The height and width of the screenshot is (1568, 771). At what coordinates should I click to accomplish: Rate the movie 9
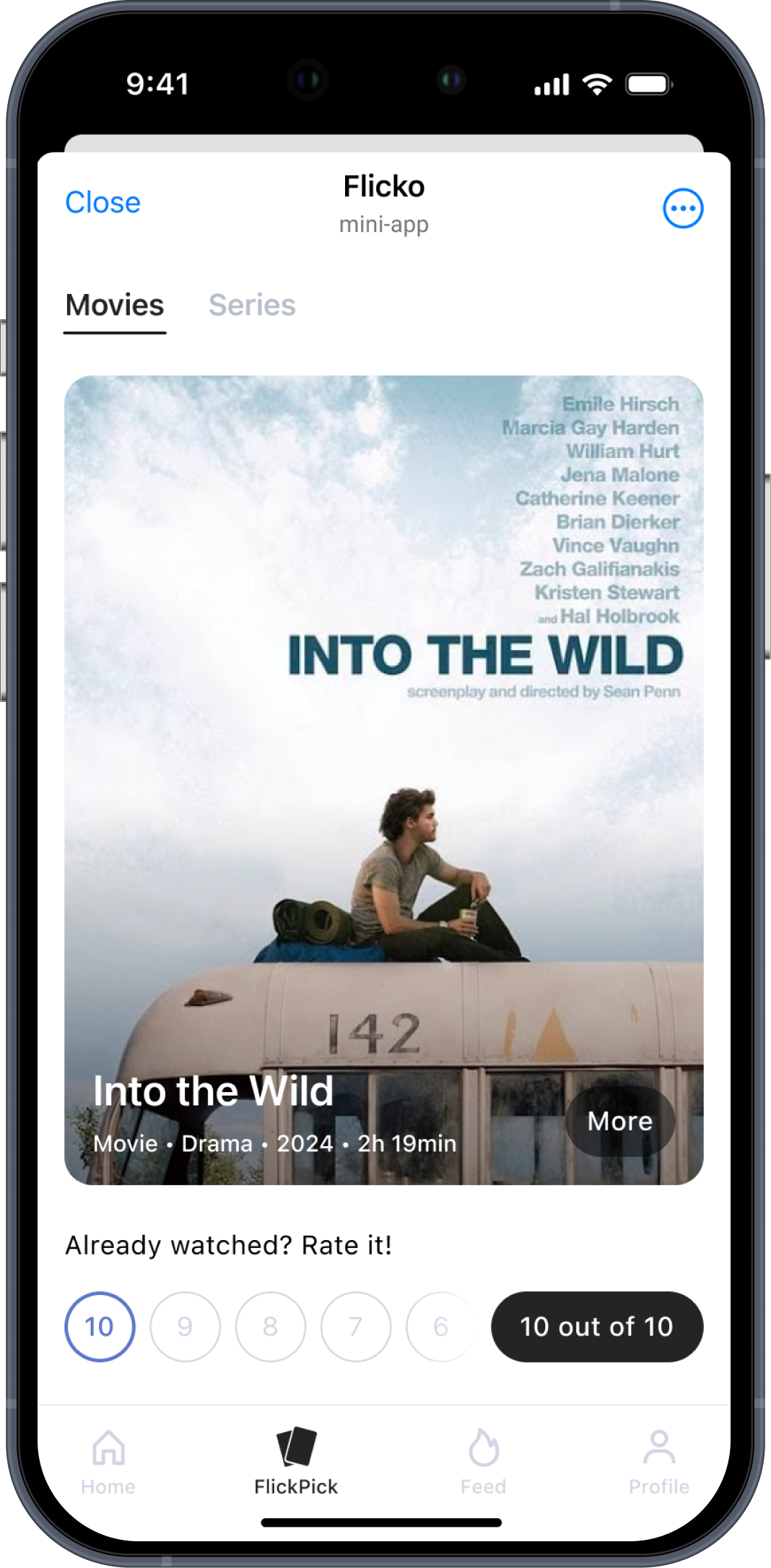click(x=185, y=1327)
